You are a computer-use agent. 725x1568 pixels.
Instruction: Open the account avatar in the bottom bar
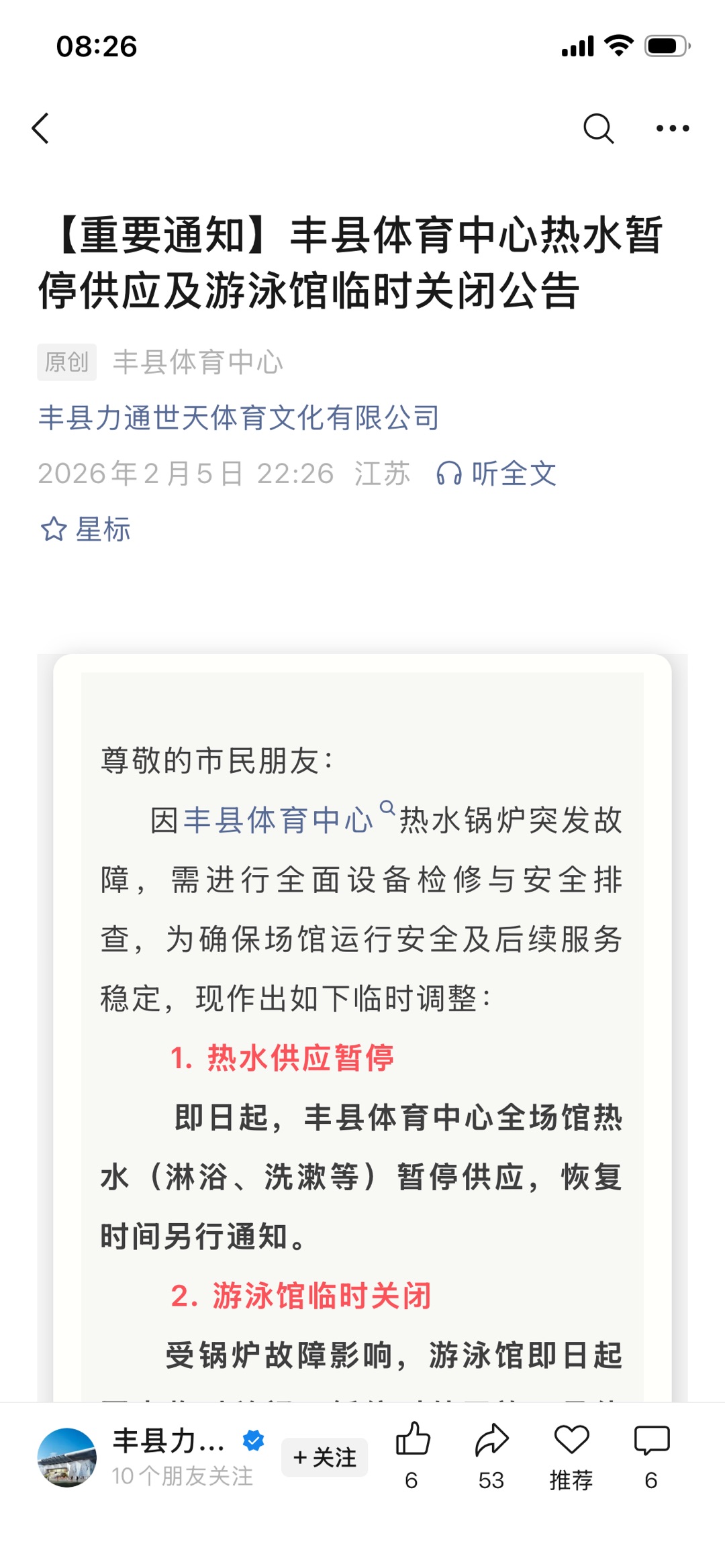pyautogui.click(x=66, y=1457)
